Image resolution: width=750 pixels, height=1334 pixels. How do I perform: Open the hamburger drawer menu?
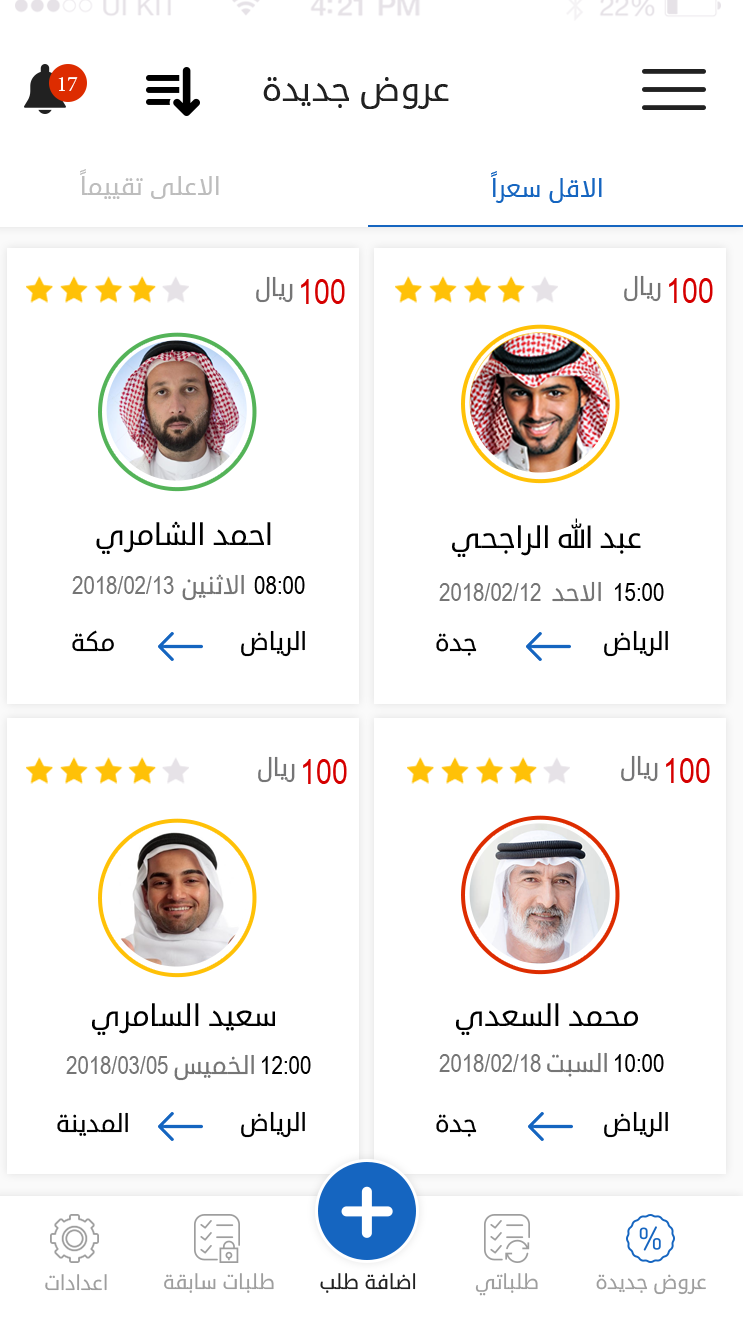674,90
